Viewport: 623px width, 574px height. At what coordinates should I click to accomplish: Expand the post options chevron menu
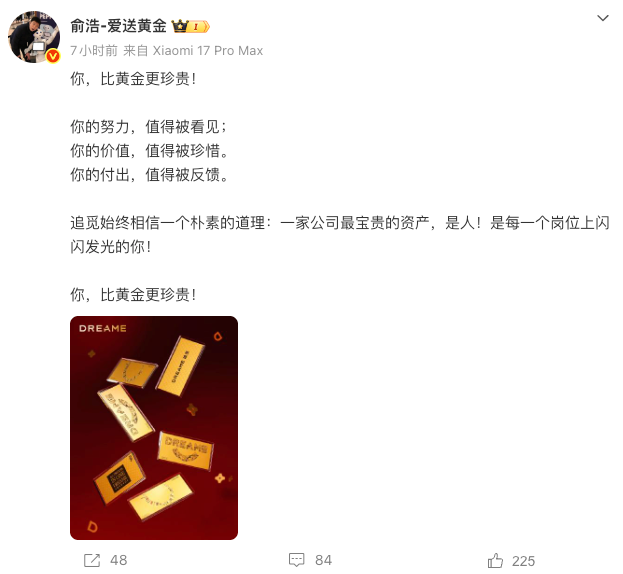click(601, 18)
